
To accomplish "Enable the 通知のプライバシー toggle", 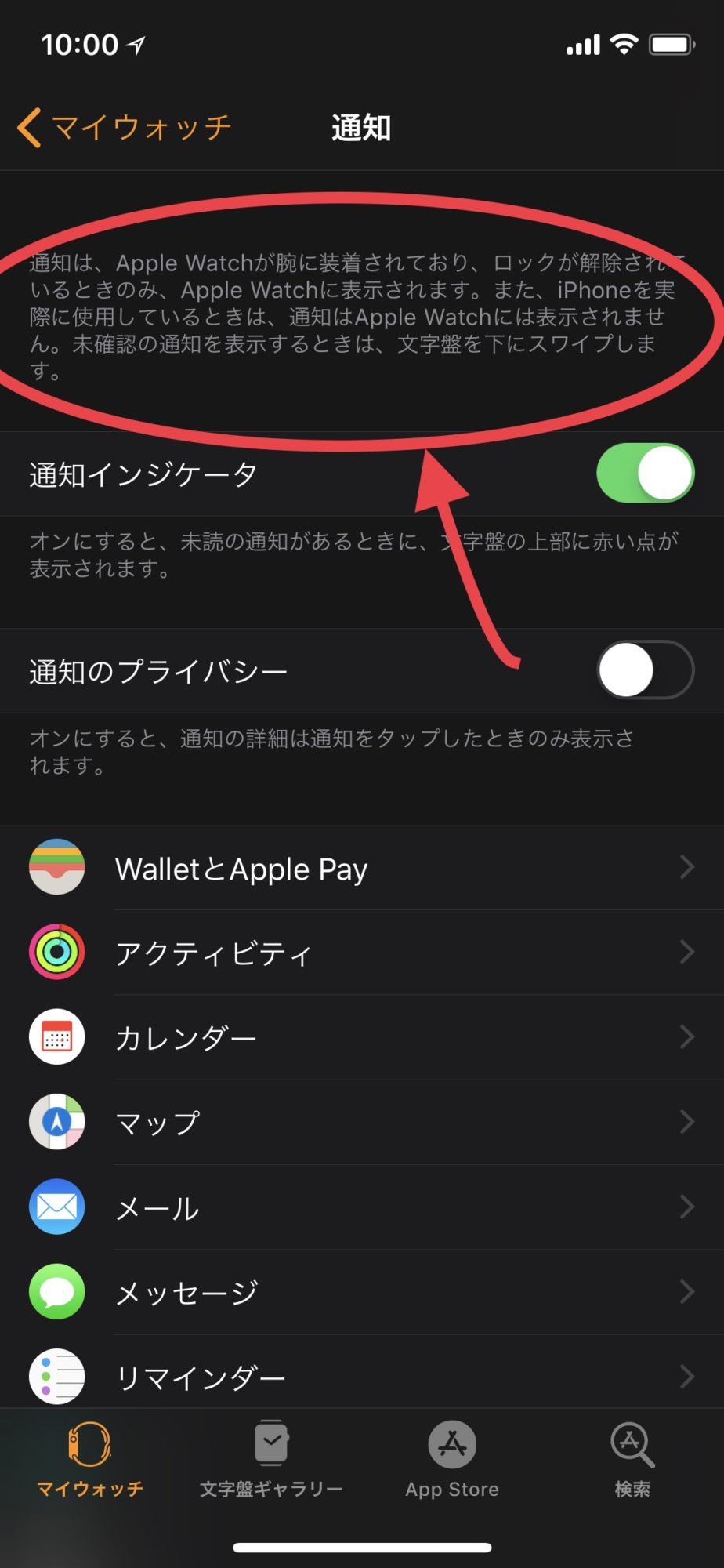I will tap(644, 670).
